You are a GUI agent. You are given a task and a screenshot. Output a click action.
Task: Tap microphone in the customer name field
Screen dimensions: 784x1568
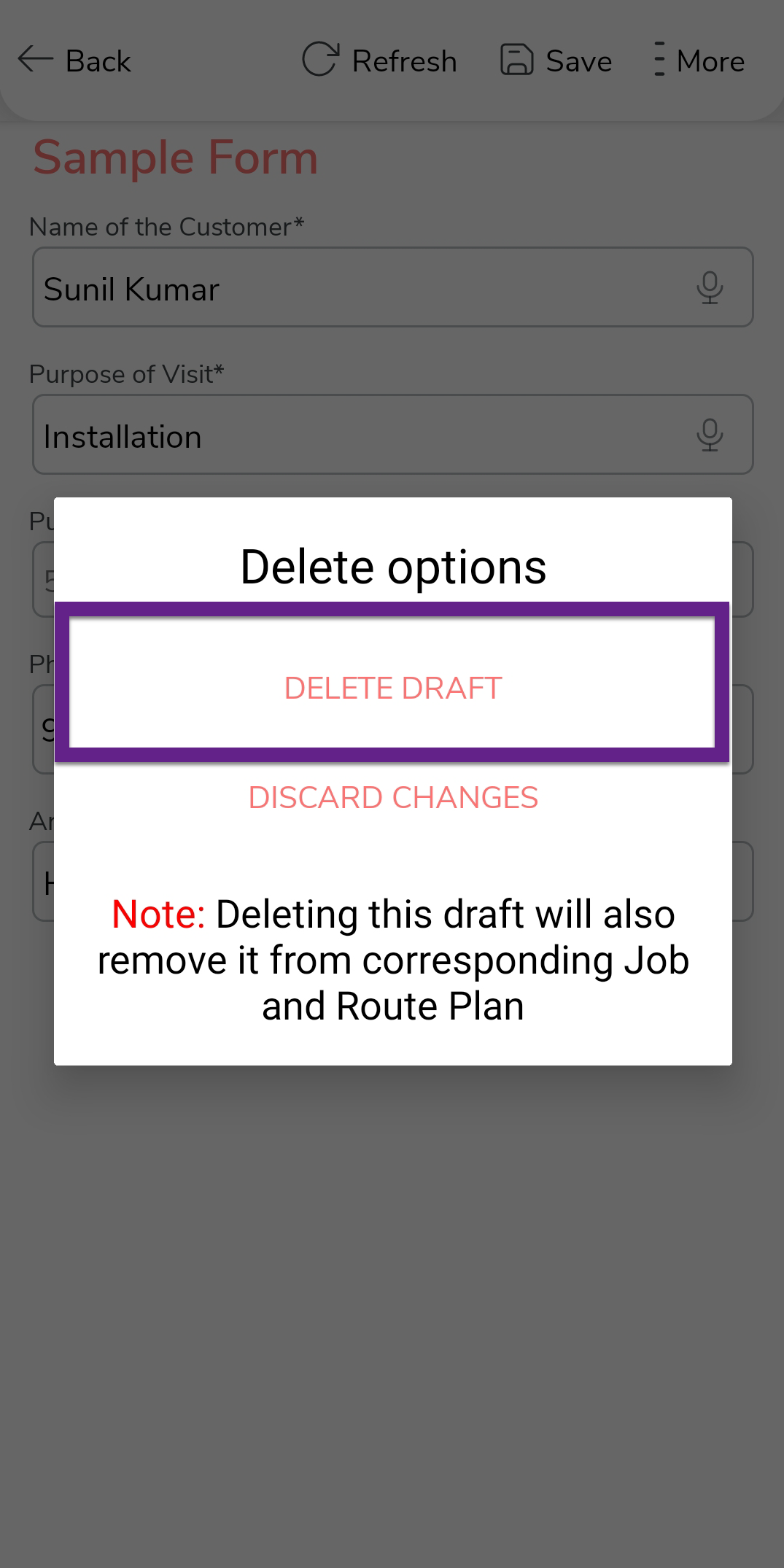click(709, 288)
